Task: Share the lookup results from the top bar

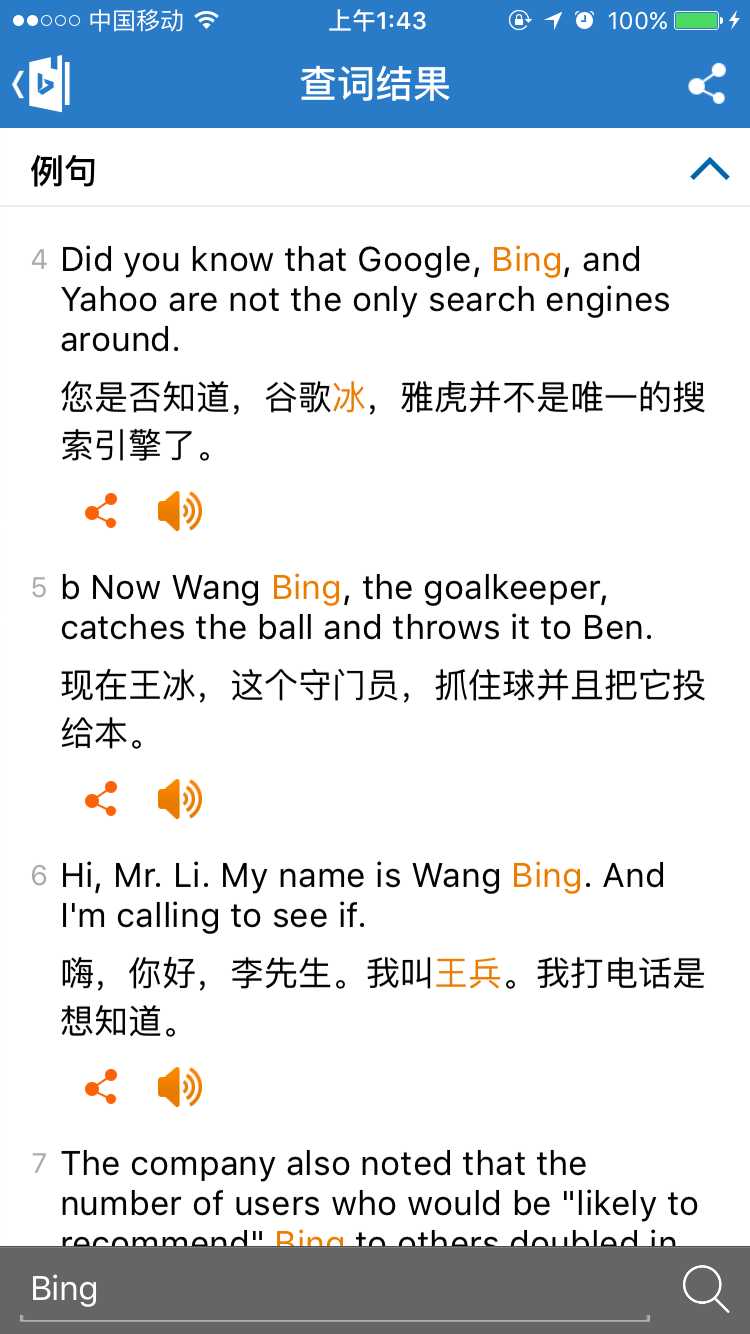Action: click(707, 84)
